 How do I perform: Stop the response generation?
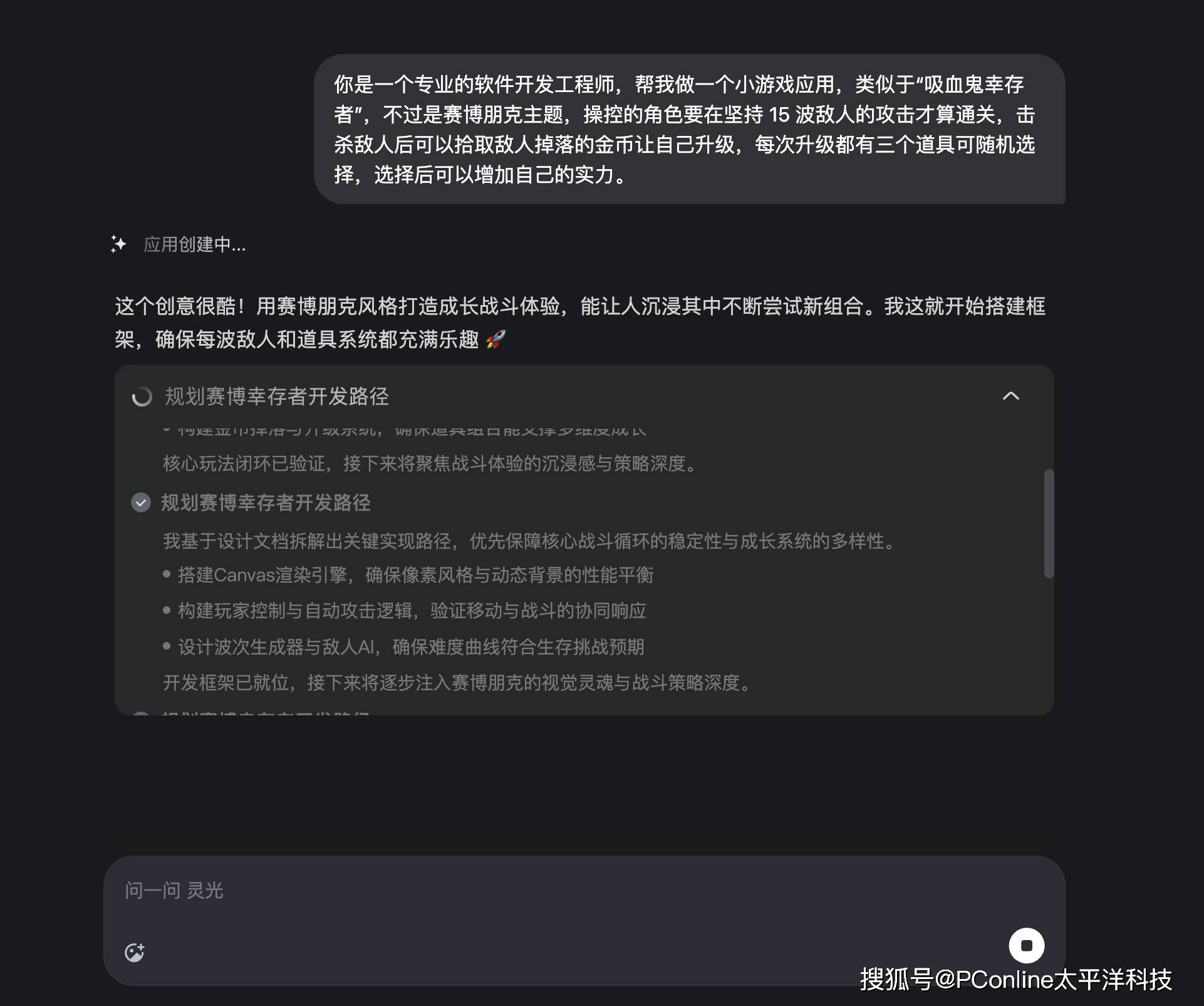pyautogui.click(x=1026, y=945)
